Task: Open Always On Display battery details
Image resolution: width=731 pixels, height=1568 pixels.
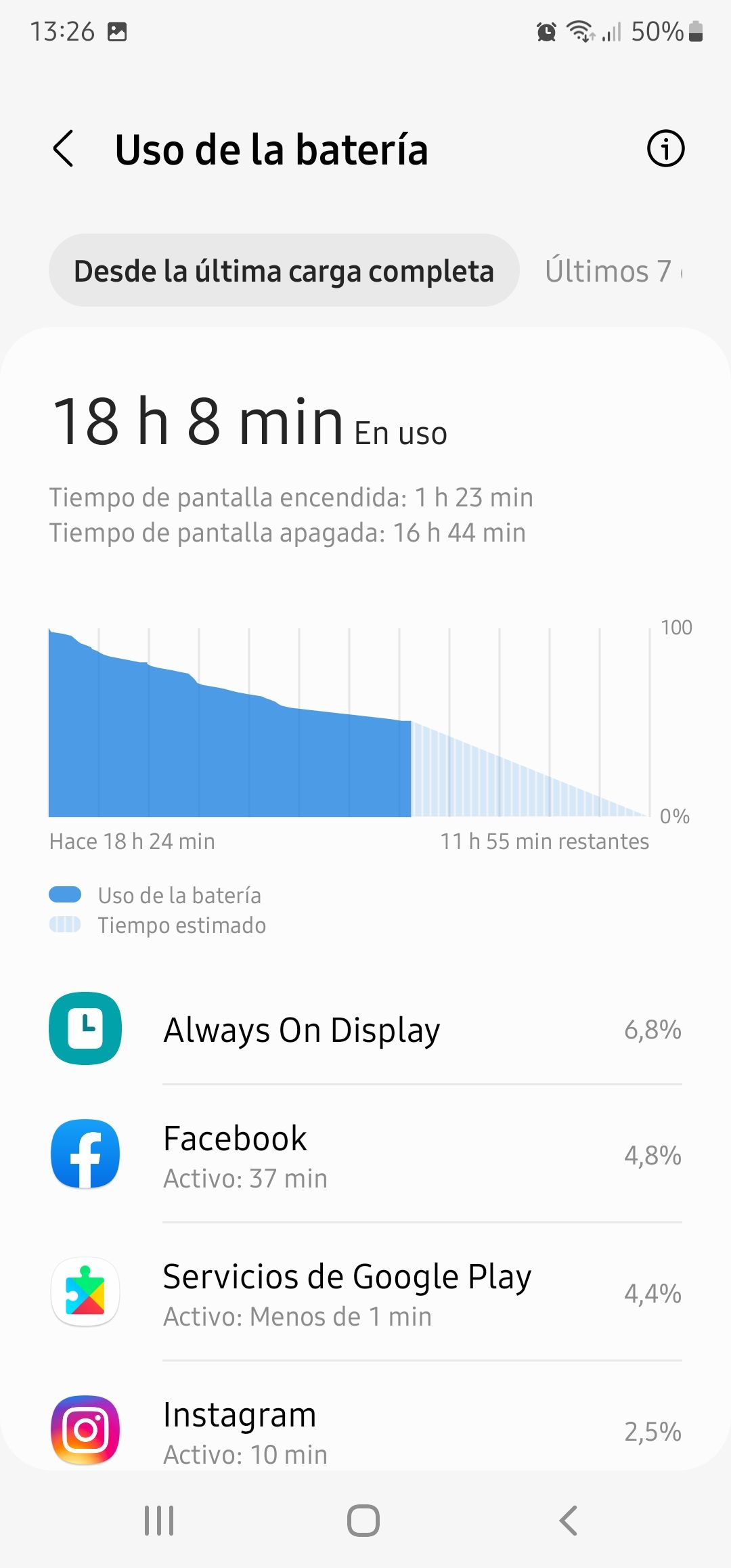Action: point(365,1030)
